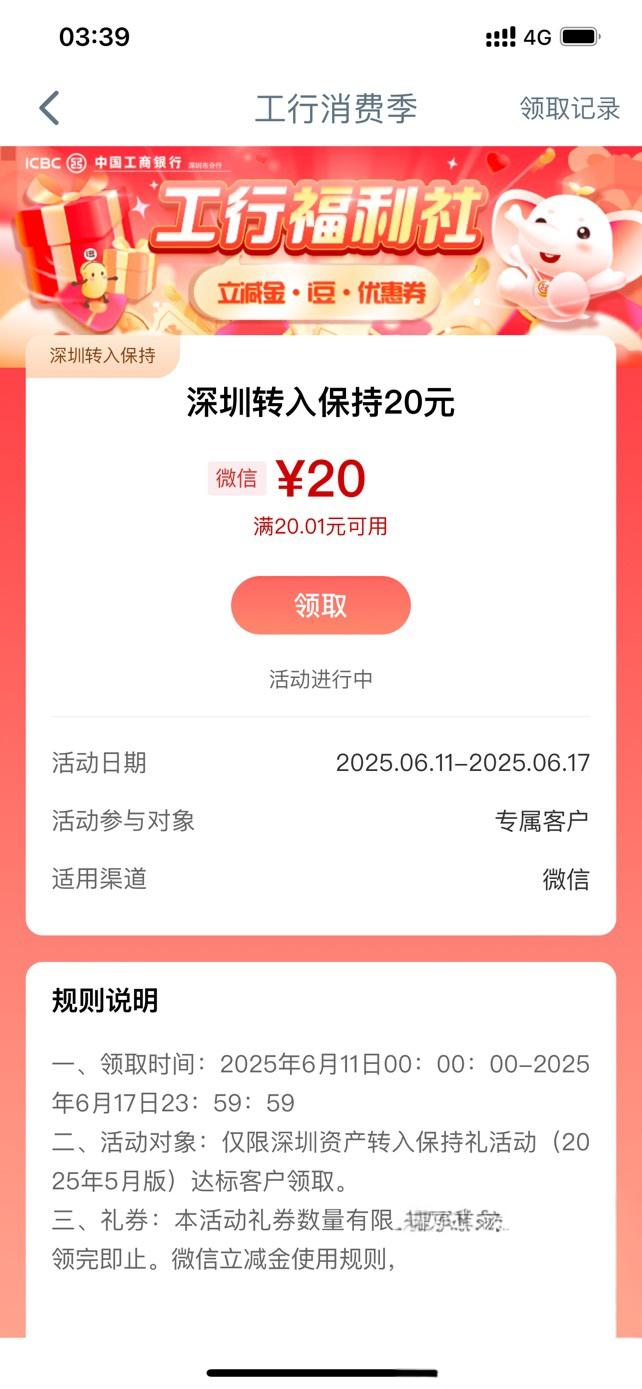This screenshot has width=642, height=1389.
Task: Go back using the top-left arrow
Action: [x=49, y=108]
